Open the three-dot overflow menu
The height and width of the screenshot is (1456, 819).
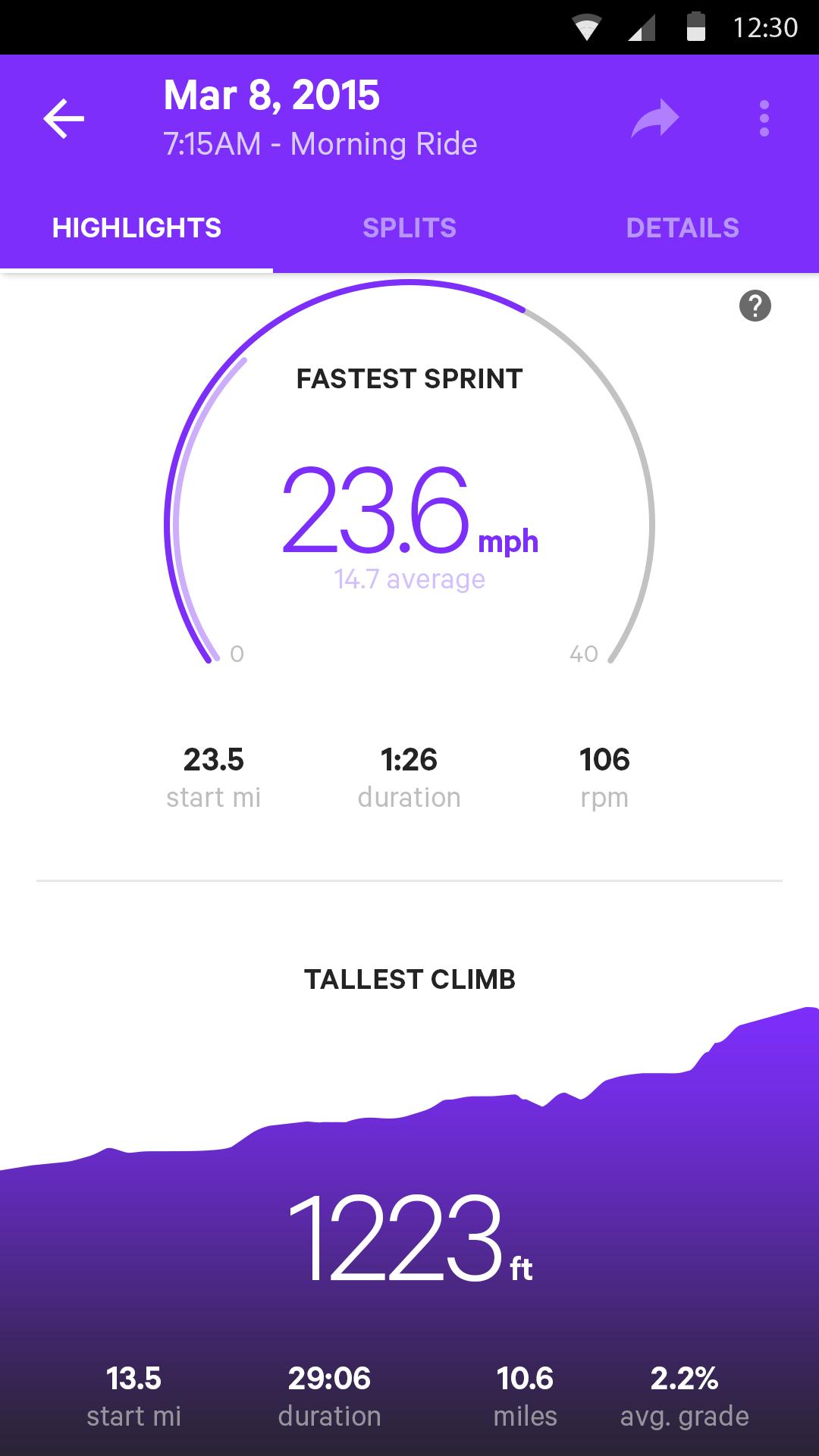click(764, 118)
